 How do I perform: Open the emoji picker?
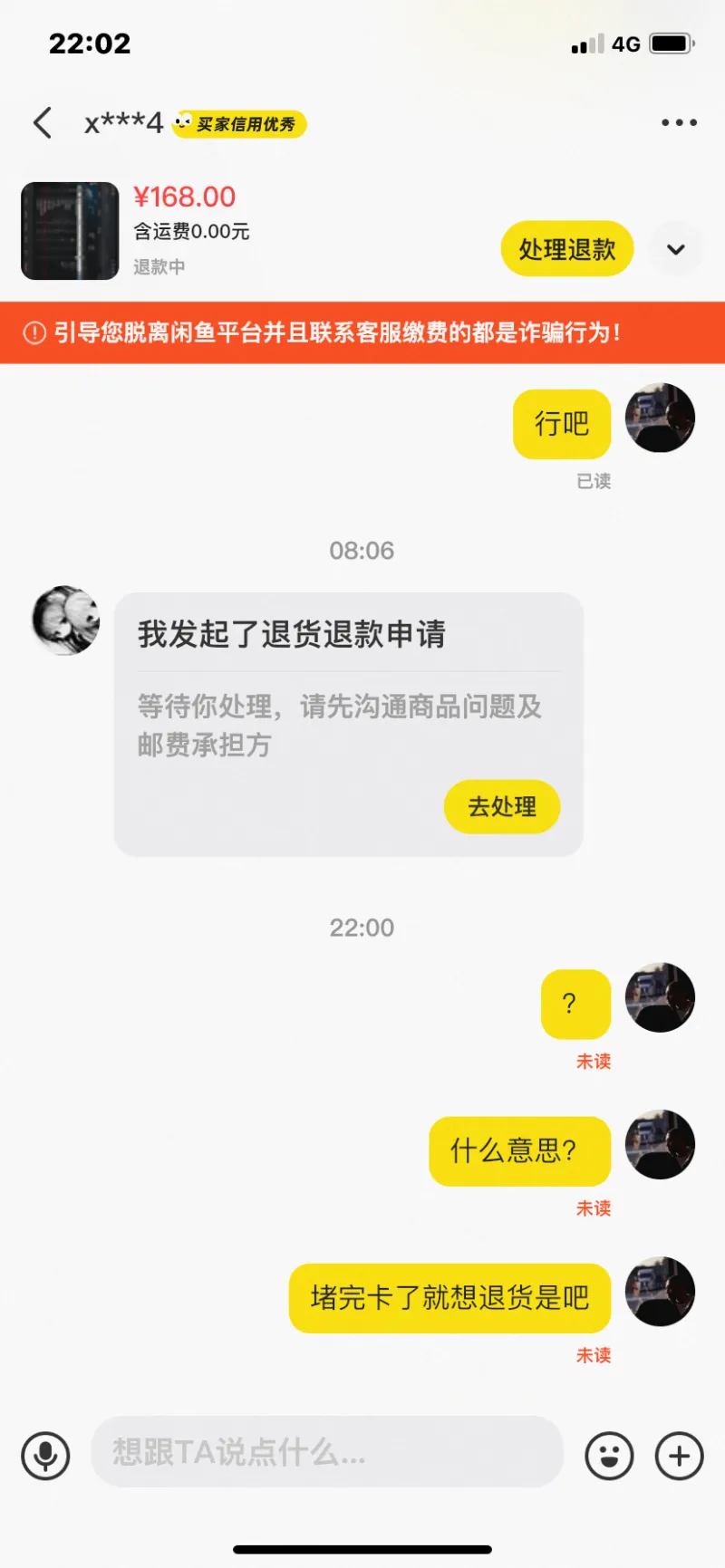coord(609,1456)
